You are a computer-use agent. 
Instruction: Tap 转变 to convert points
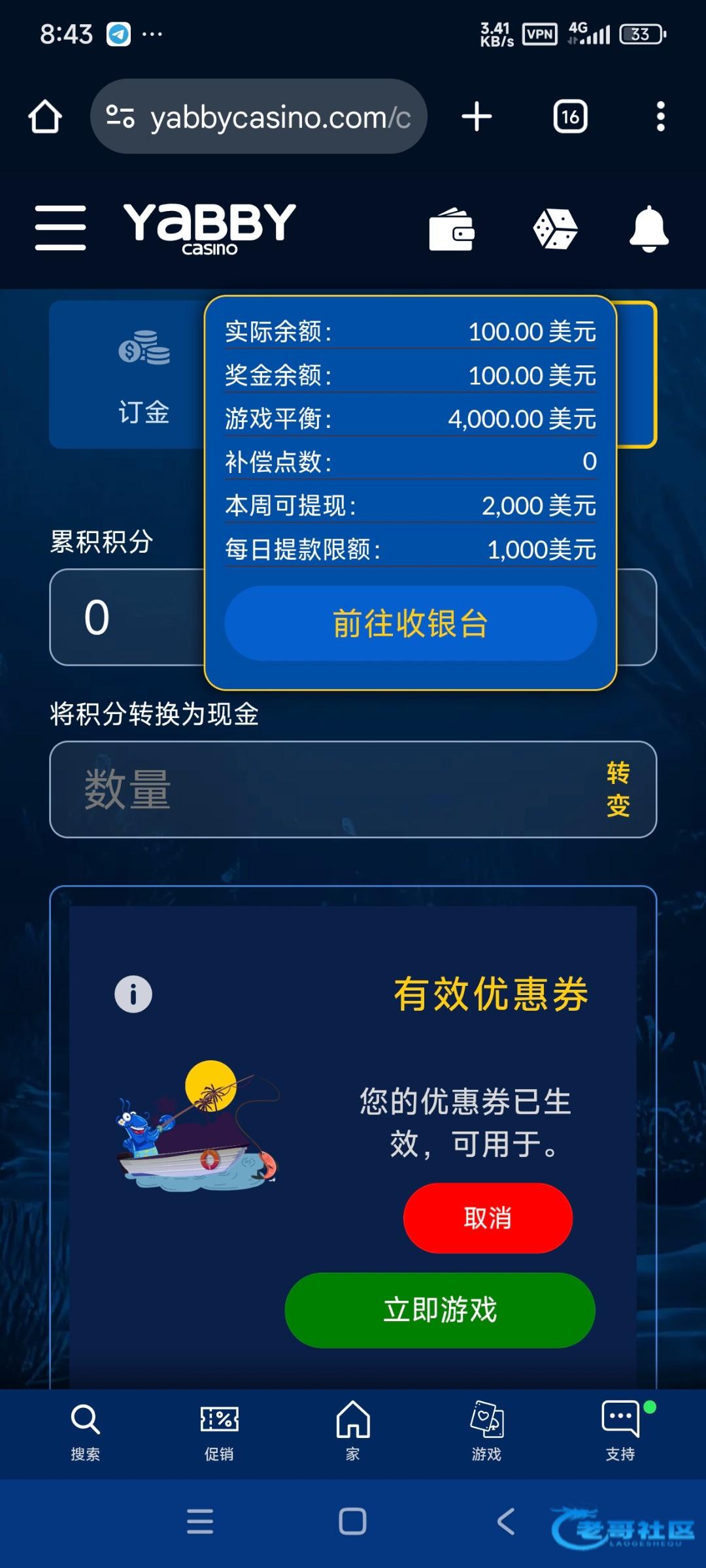click(x=618, y=789)
